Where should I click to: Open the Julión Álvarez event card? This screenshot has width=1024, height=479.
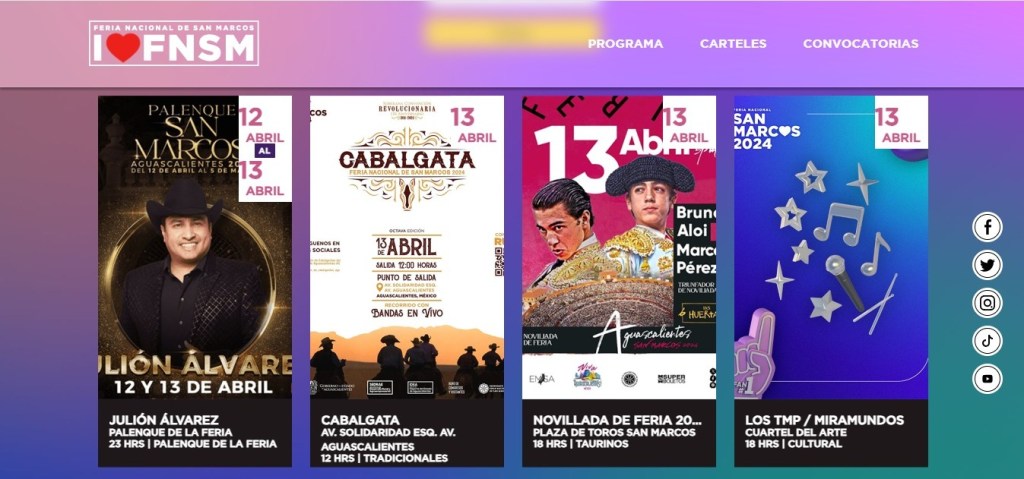pyautogui.click(x=195, y=280)
